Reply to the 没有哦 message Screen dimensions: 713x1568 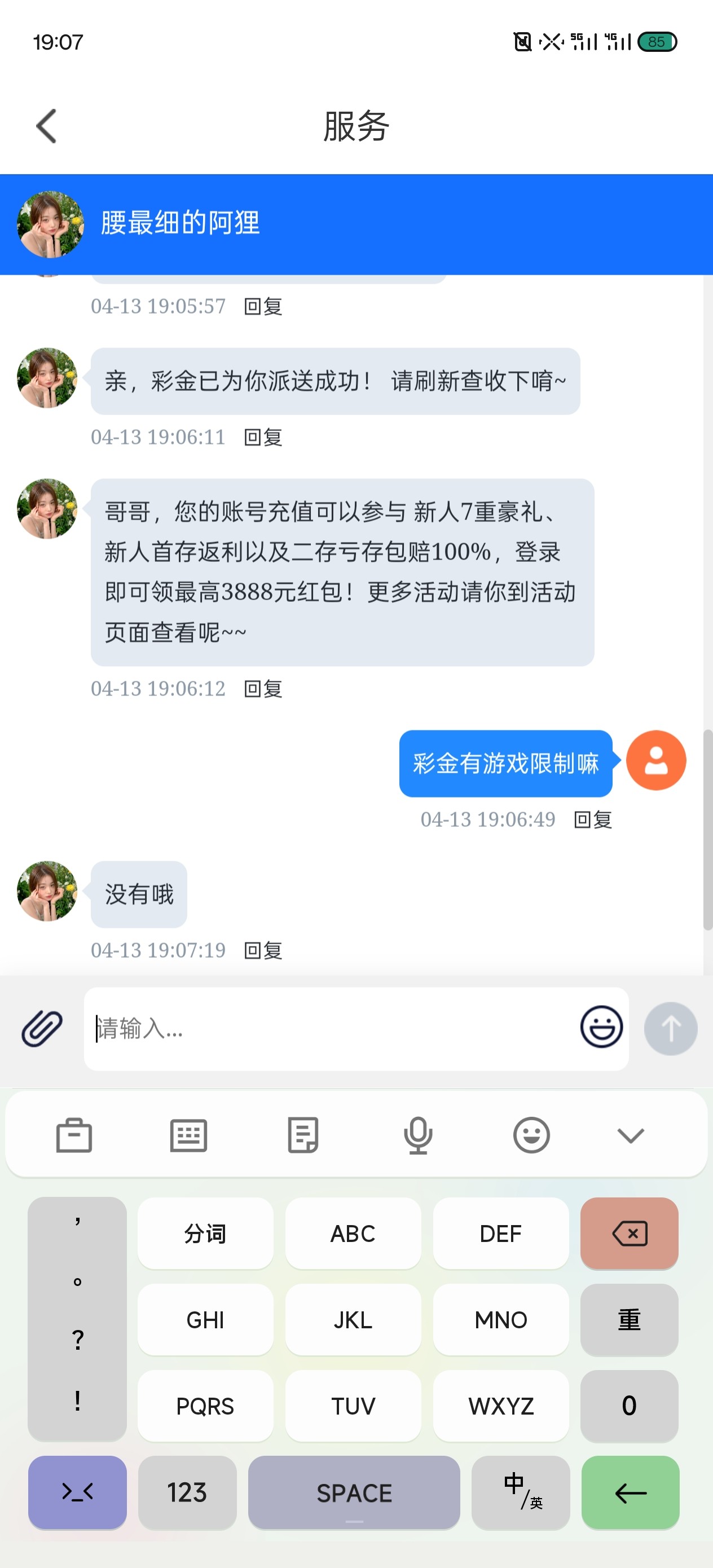pos(263,950)
